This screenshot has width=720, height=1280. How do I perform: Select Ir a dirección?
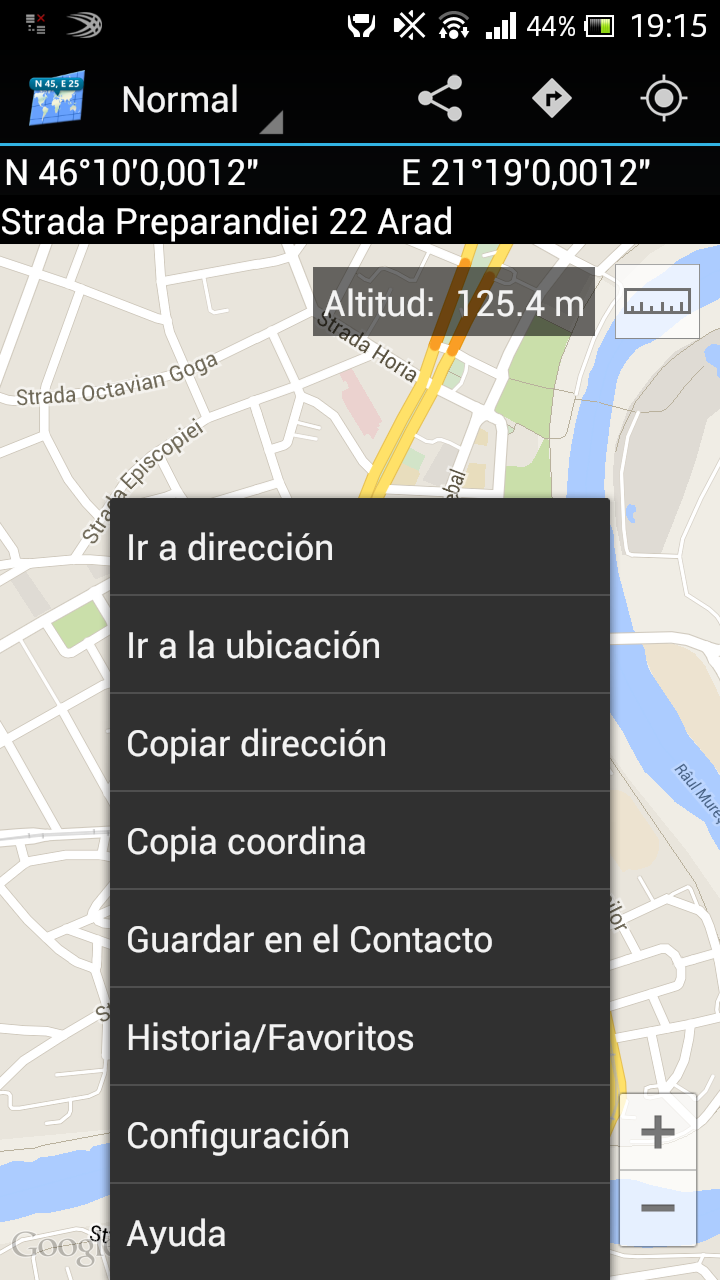click(359, 547)
